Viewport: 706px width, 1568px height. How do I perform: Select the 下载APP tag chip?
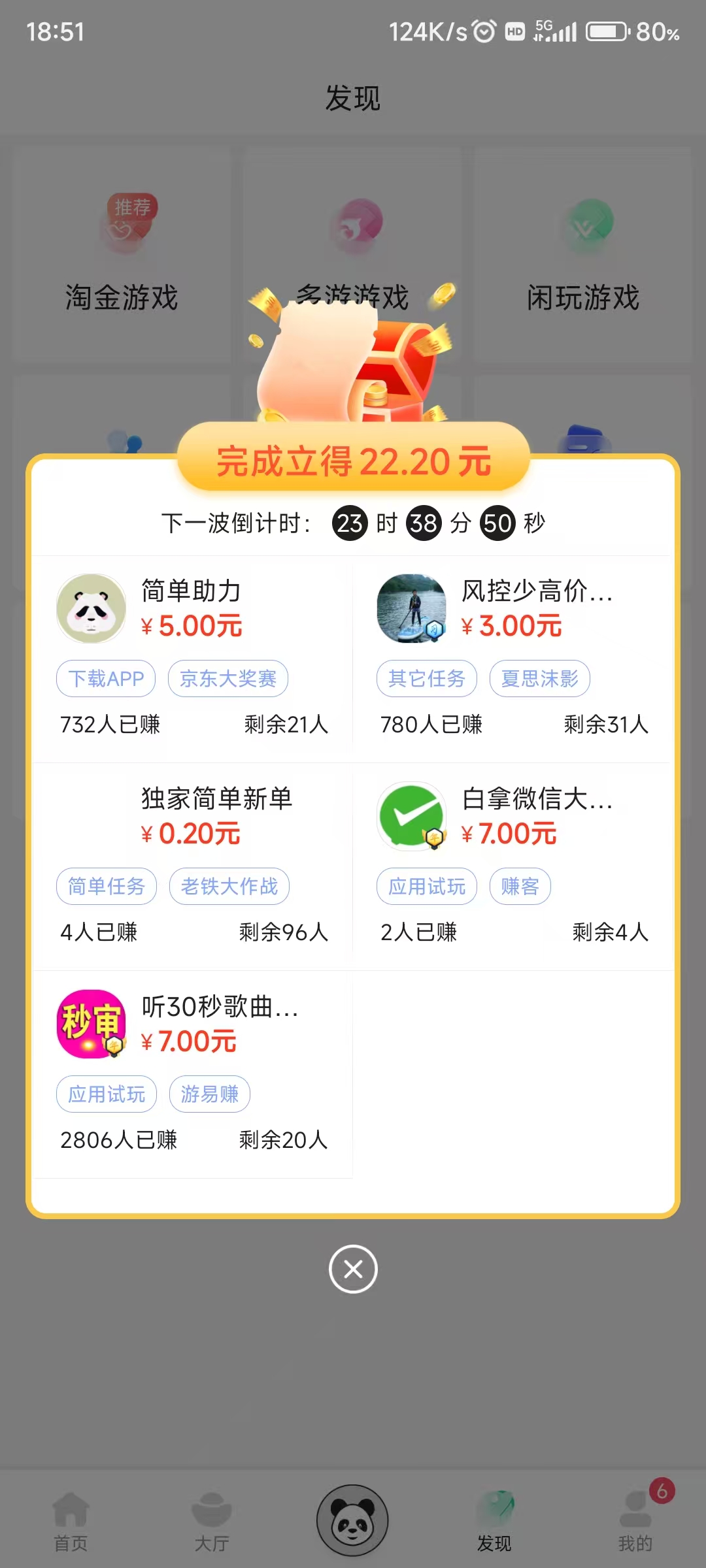pos(106,679)
